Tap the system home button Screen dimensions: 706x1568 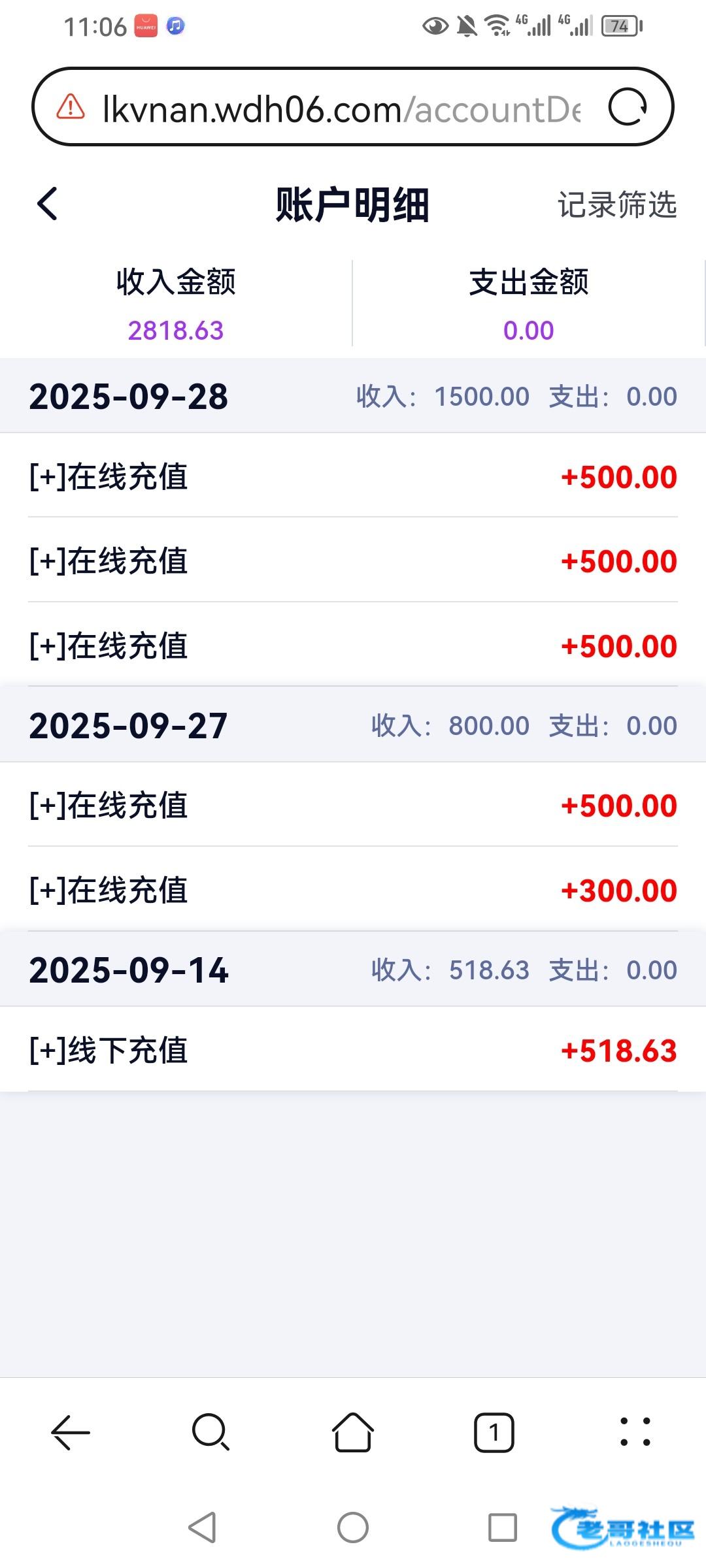(x=353, y=1527)
